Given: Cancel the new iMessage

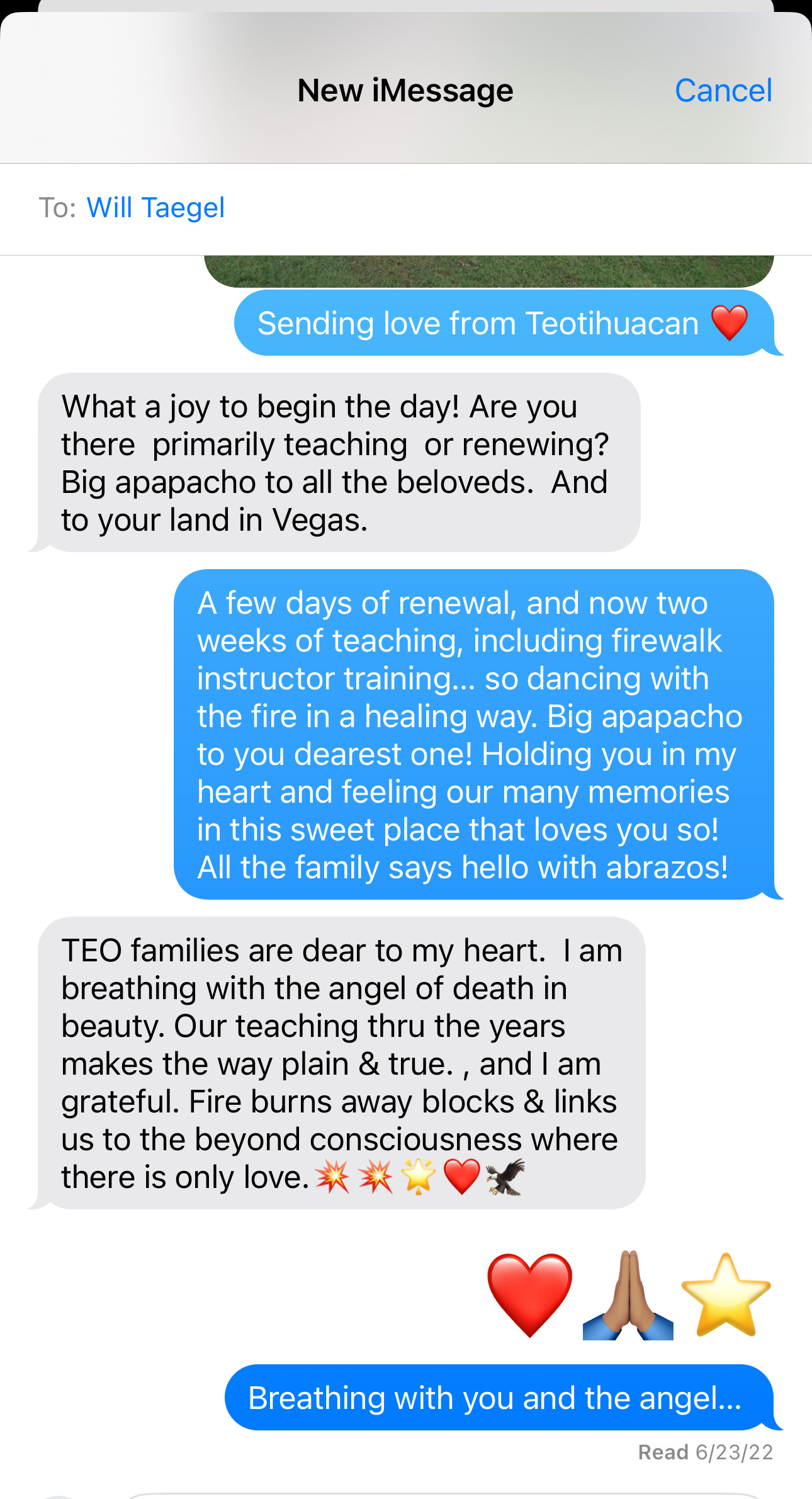Looking at the screenshot, I should (723, 91).
